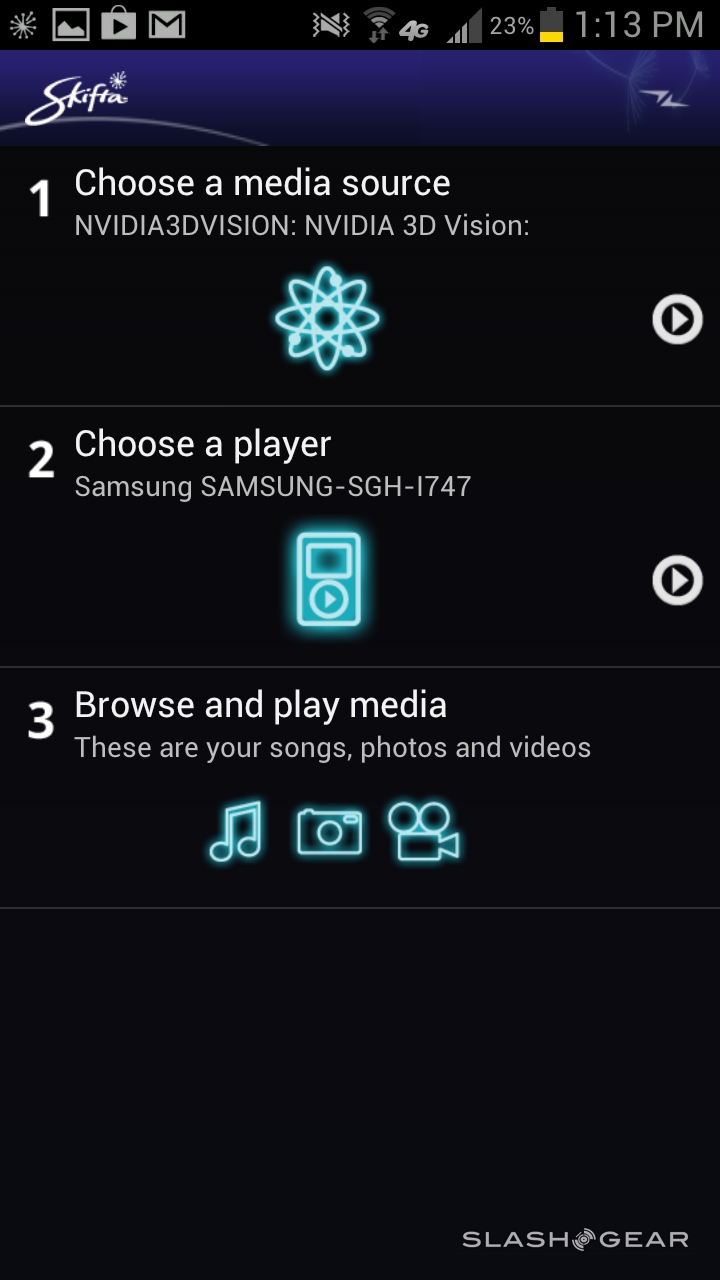Open the arrow next to Choose a media source
720x1280 pixels.
(x=677, y=320)
